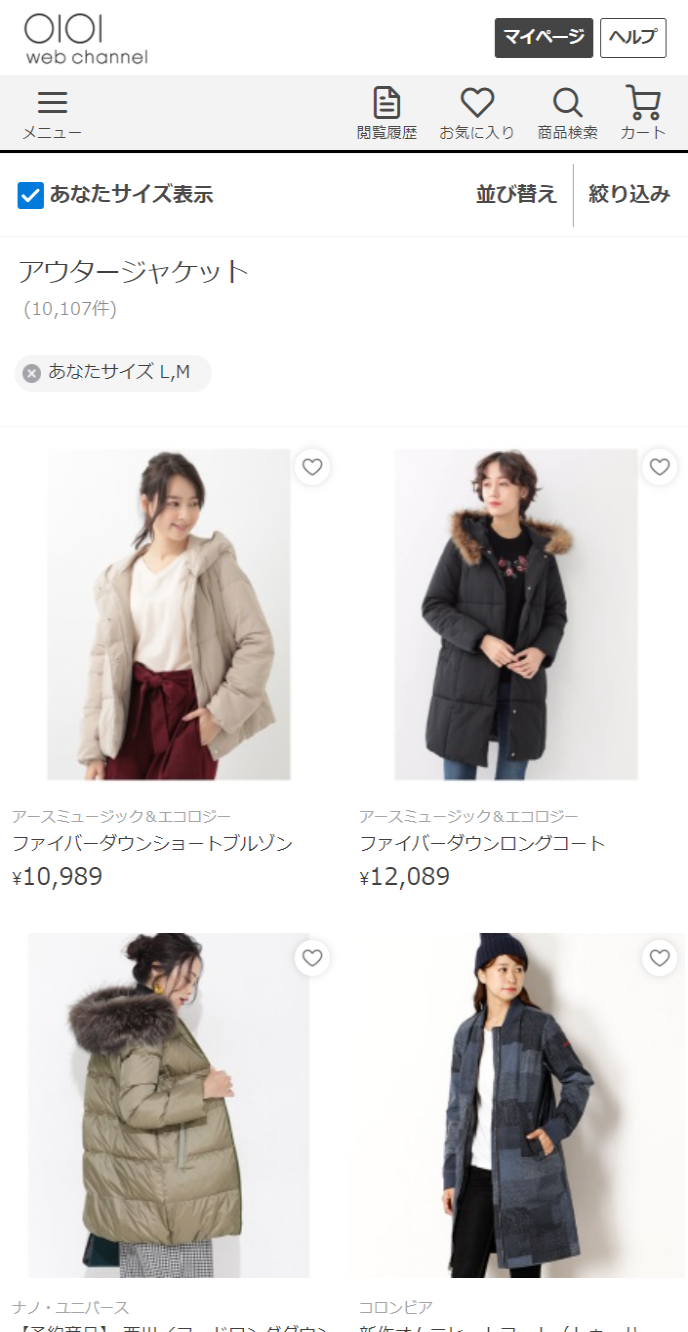This screenshot has height=1332, width=688.
Task: Uncheck the あなたサイズ表示 checkbox
Action: 31,195
